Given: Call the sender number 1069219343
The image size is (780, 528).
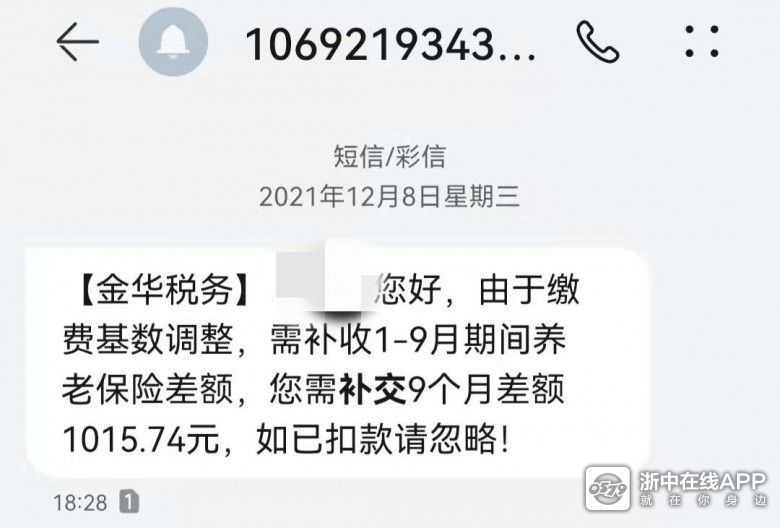Looking at the screenshot, I should 599,42.
